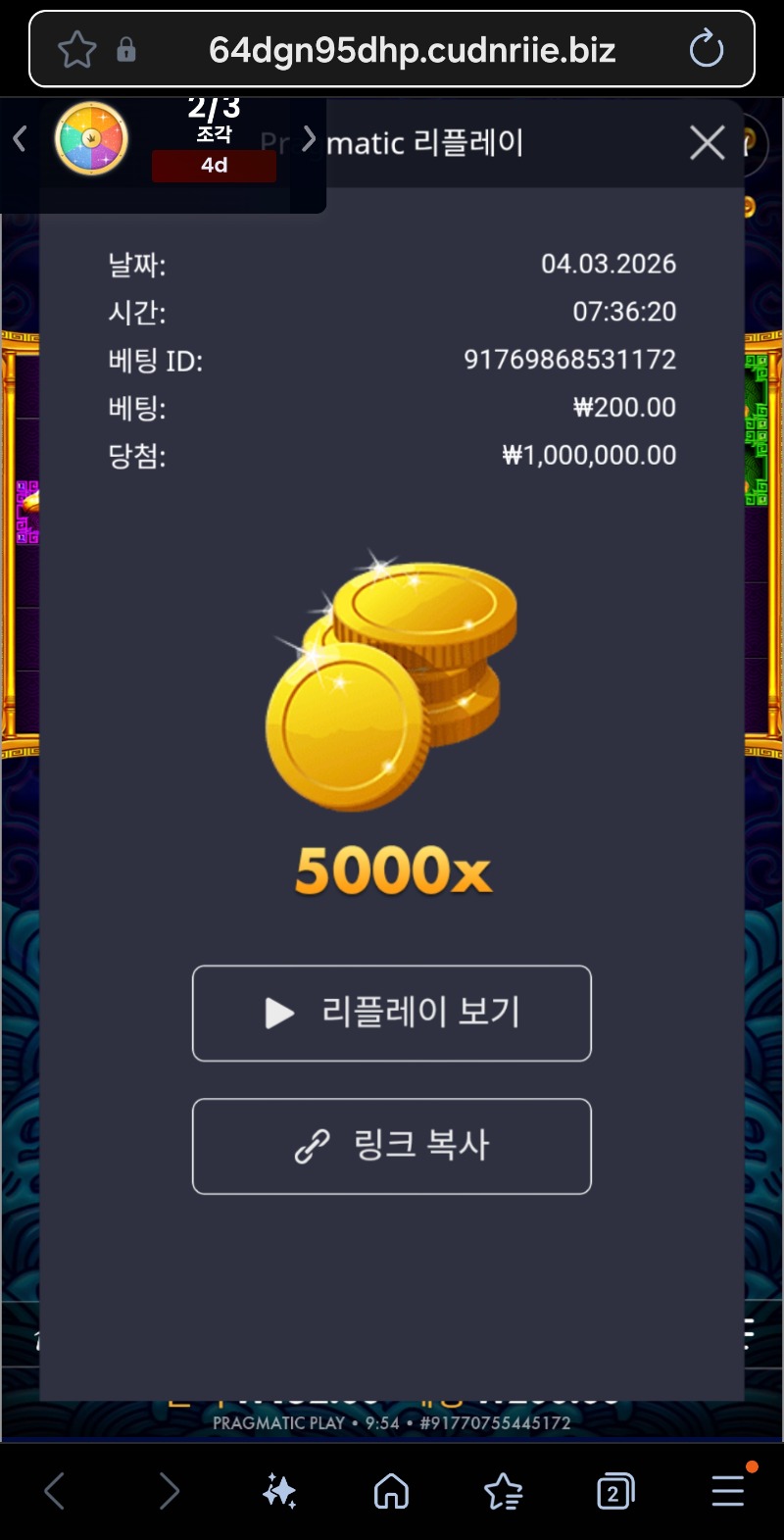Open the browser bookmarks list
784x1540 pixels.
[x=503, y=1492]
